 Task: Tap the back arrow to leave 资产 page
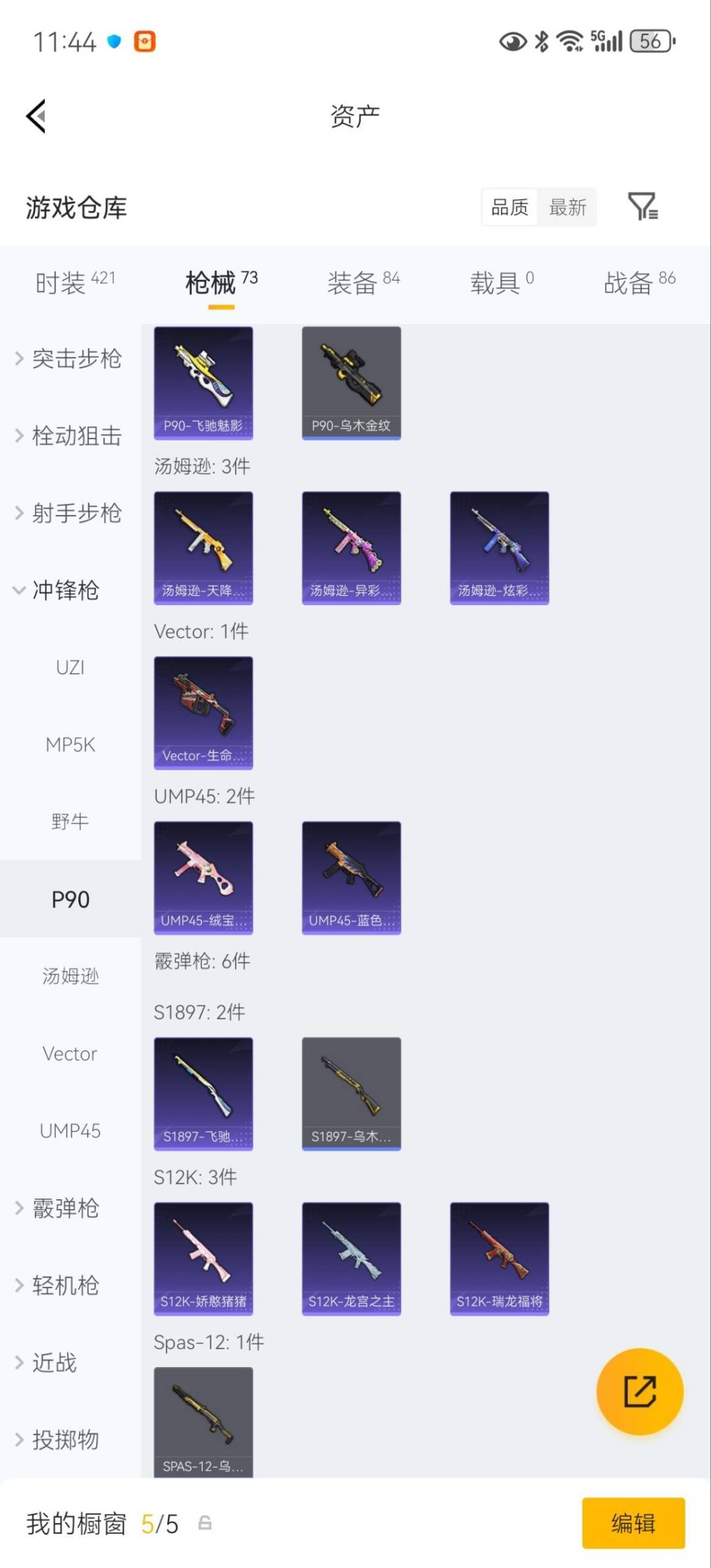36,115
